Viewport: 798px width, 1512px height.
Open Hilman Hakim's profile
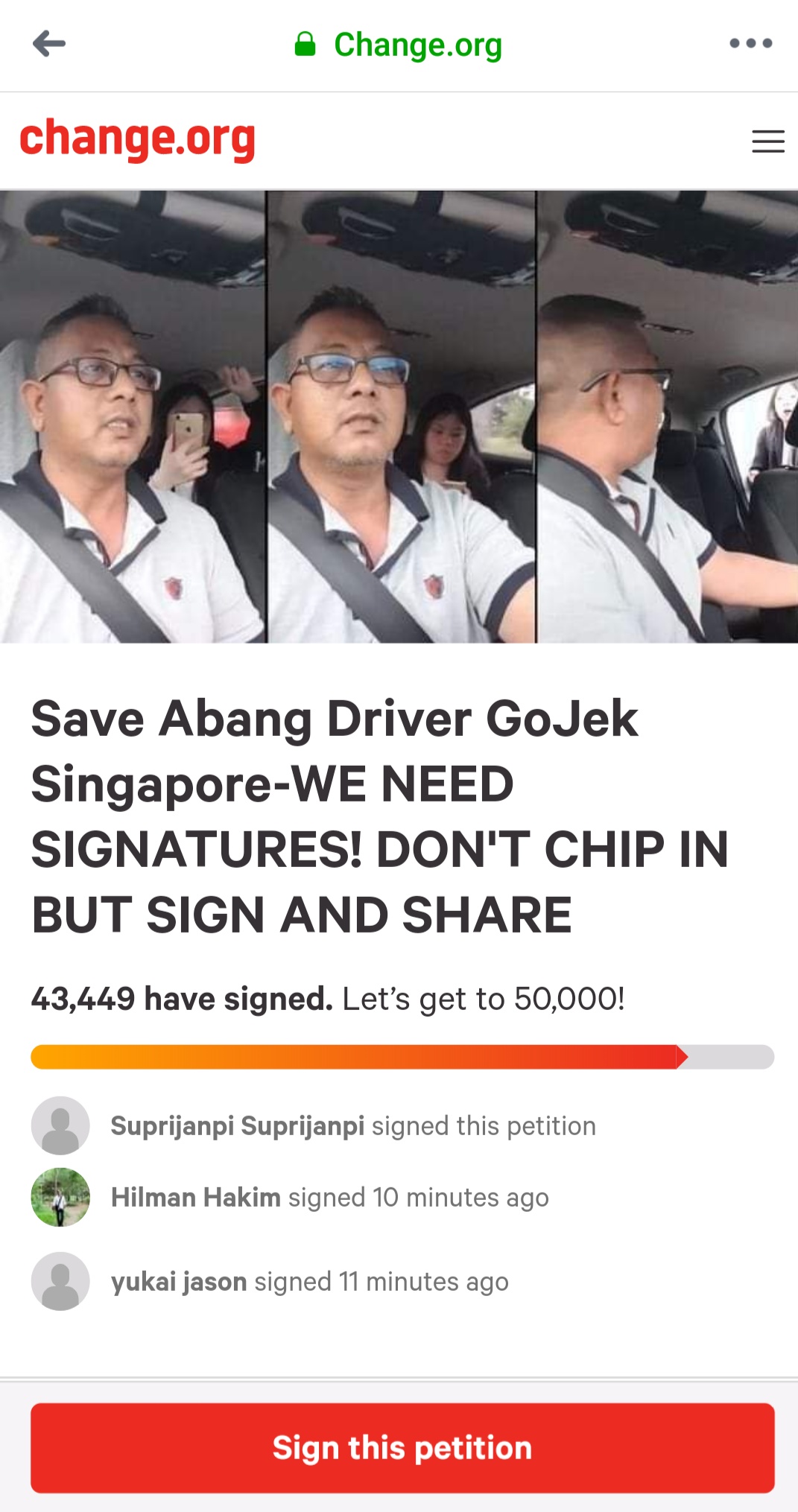(195, 1197)
